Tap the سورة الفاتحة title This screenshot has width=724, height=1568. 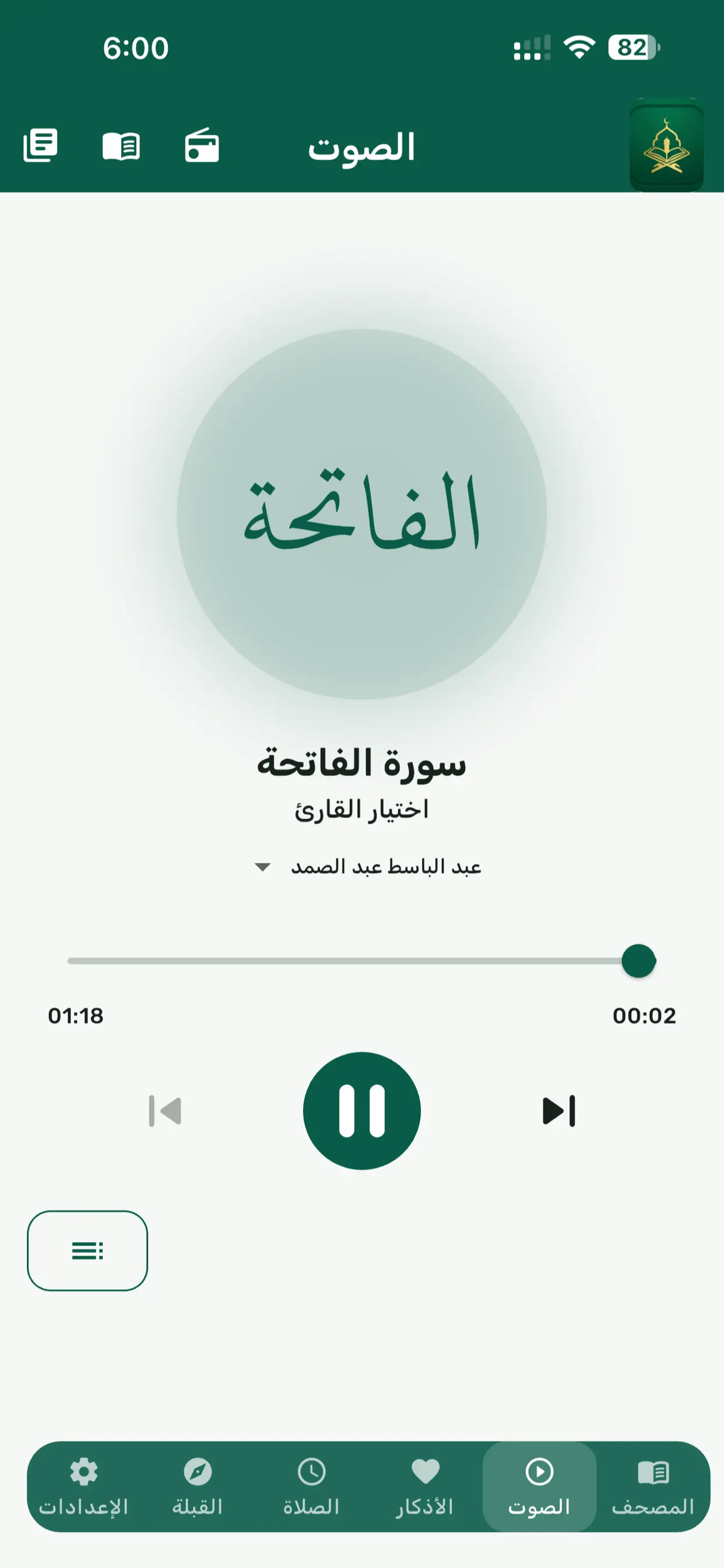click(x=361, y=766)
